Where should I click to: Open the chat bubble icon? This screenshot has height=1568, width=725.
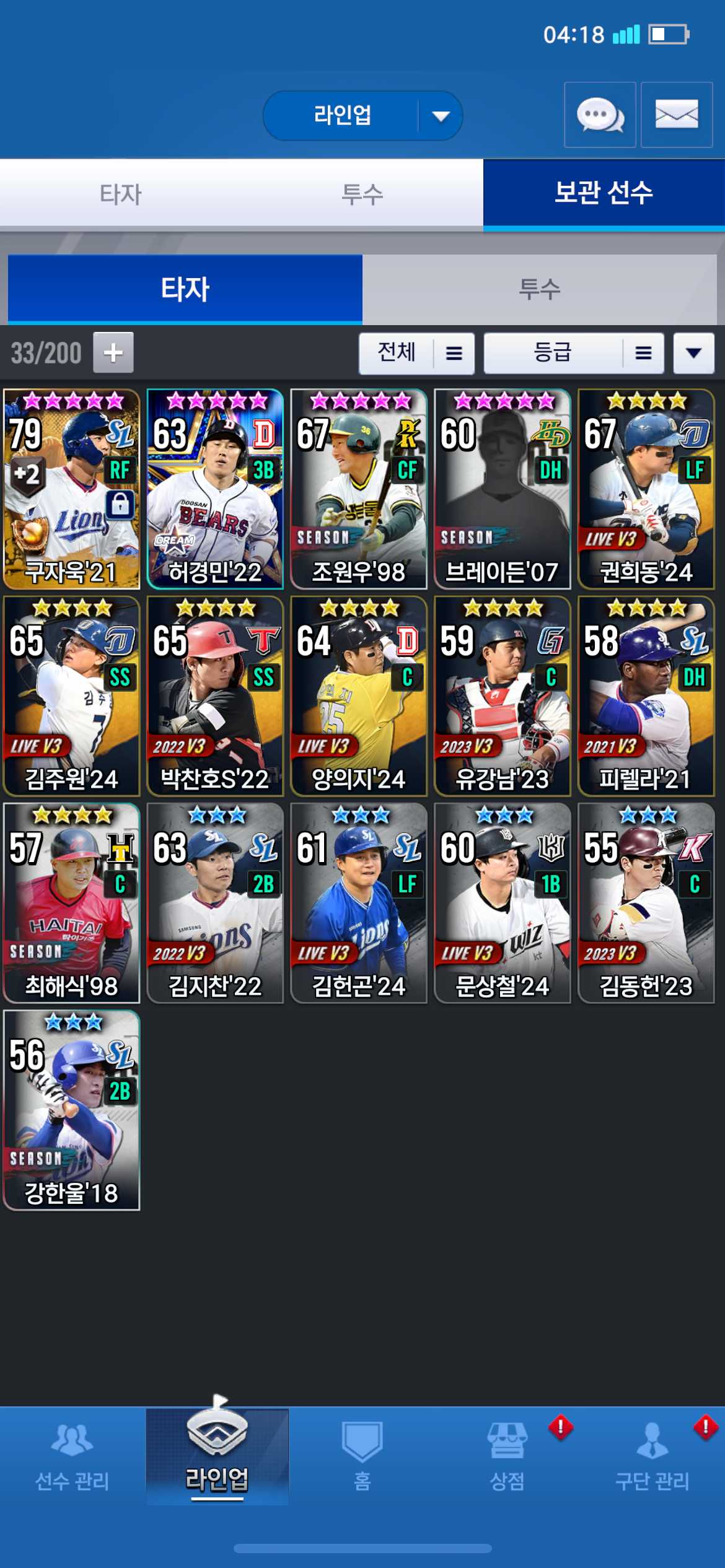pos(599,115)
